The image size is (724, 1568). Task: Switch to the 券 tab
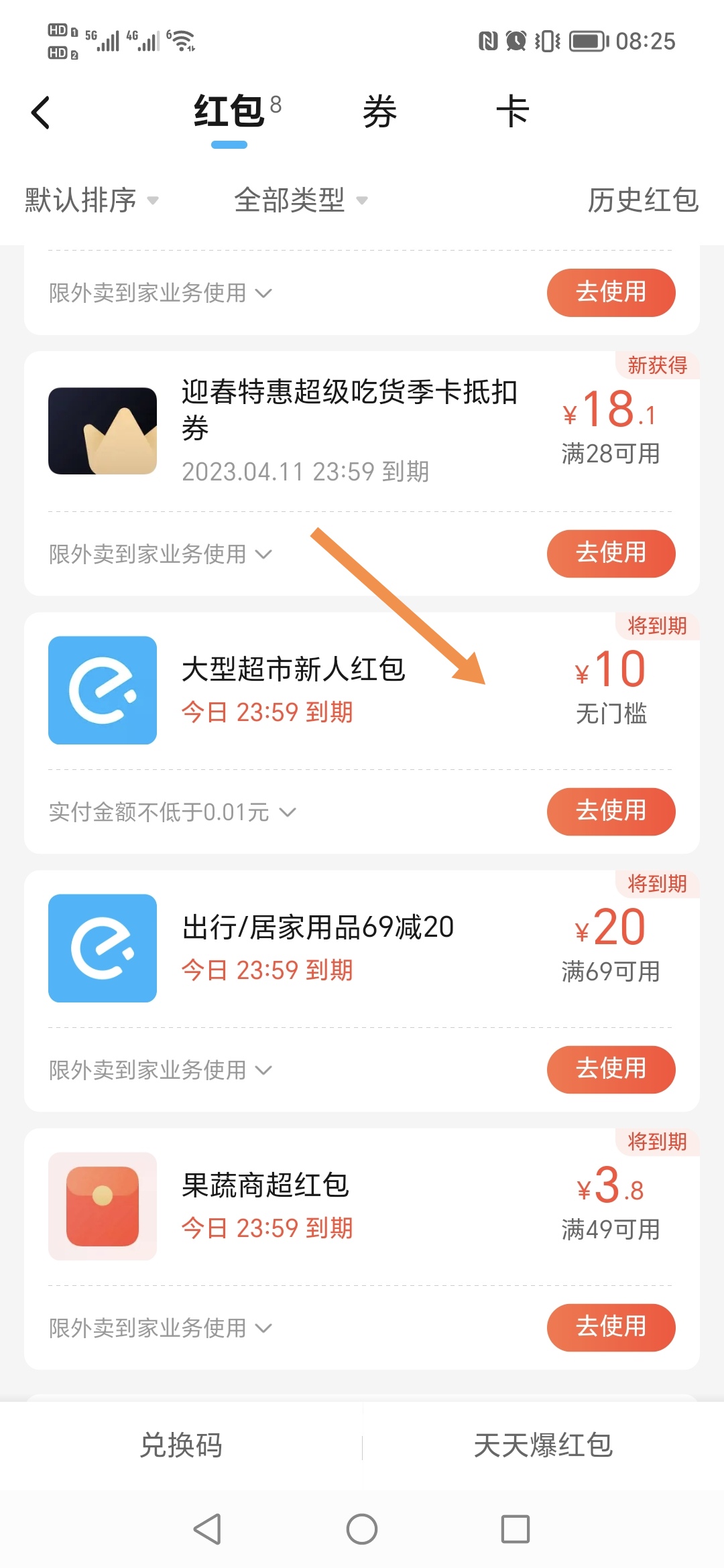[379, 111]
